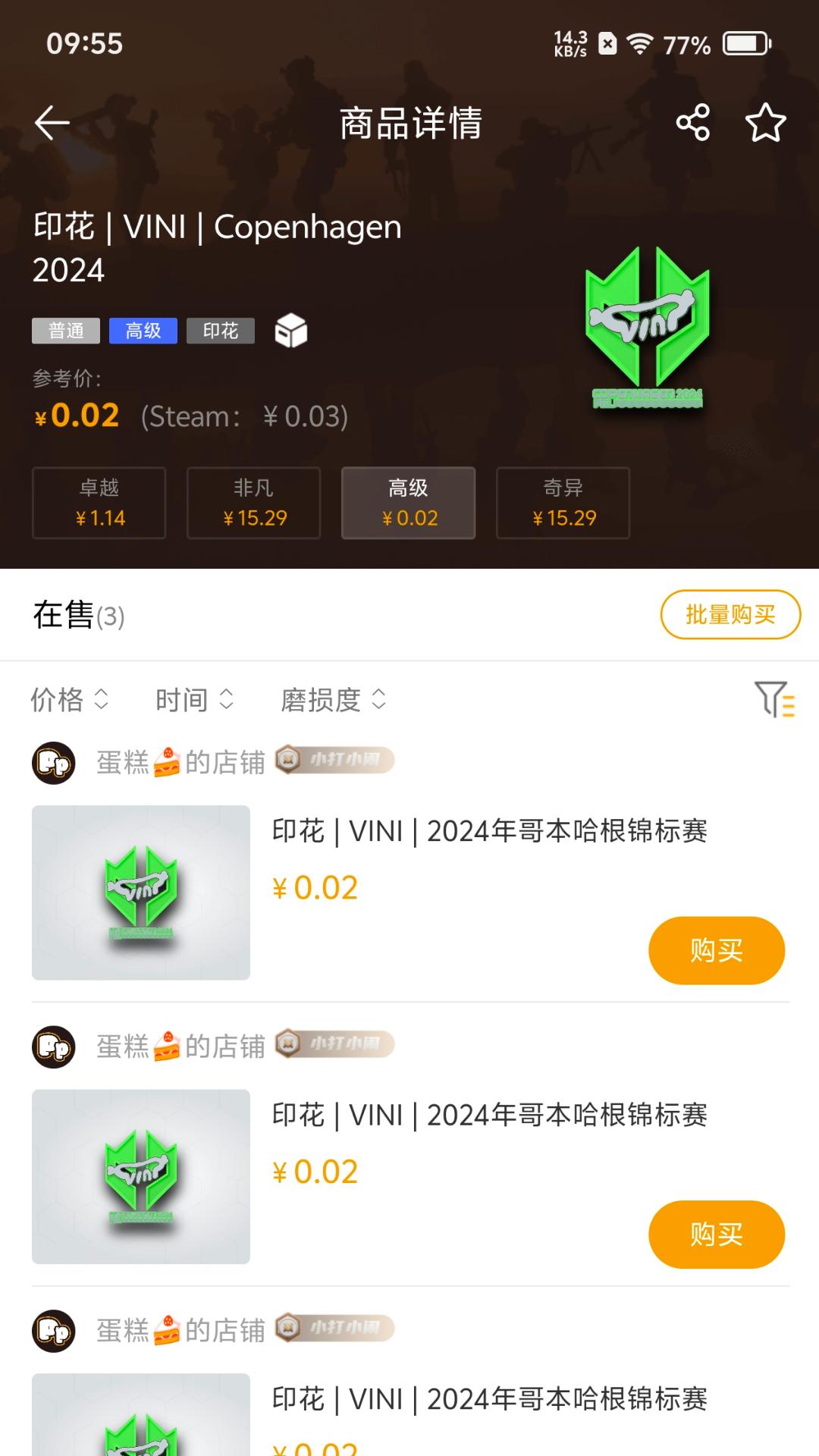Tap the 小打小闹 badge on first listing
The width and height of the screenshot is (819, 1456).
334,761
